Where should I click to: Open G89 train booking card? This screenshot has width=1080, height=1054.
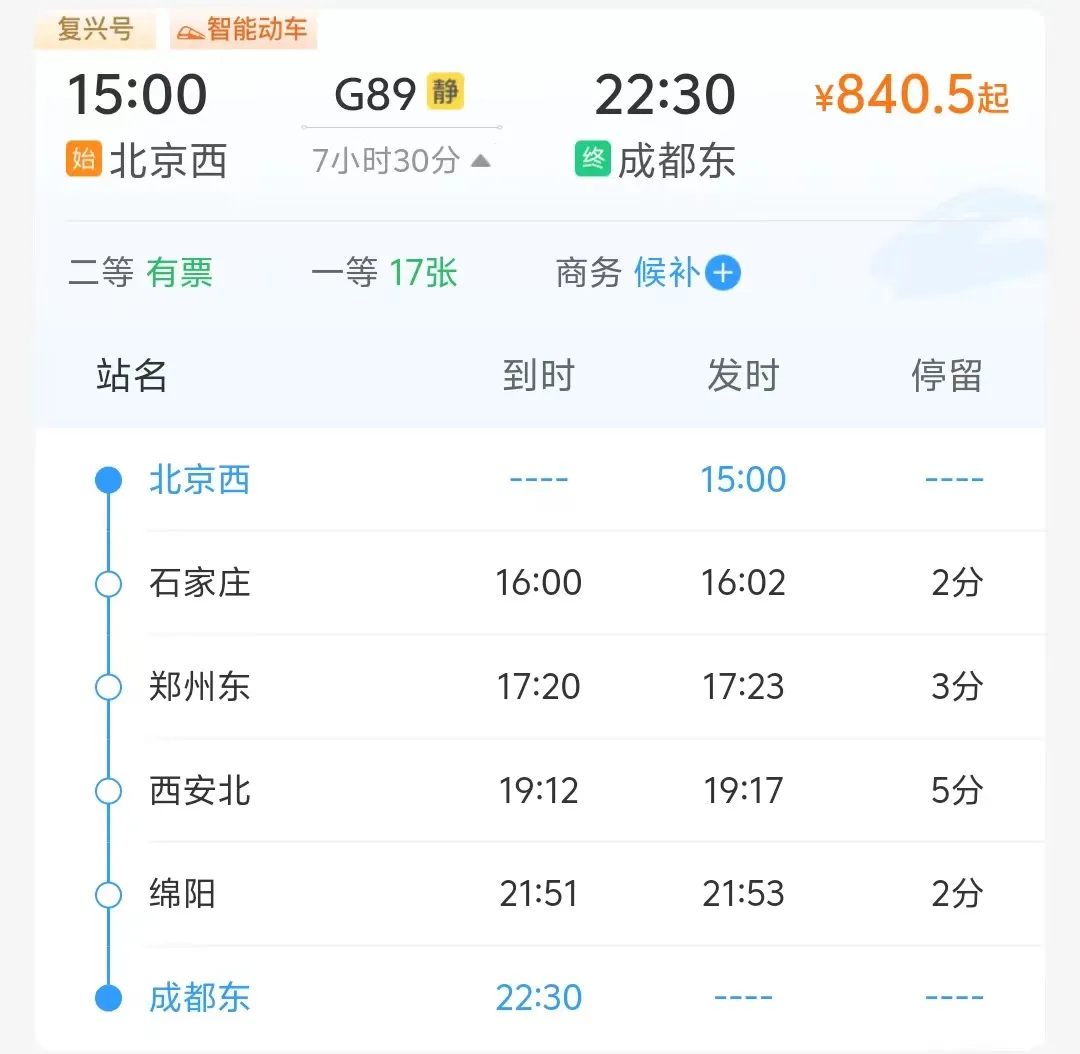click(375, 94)
